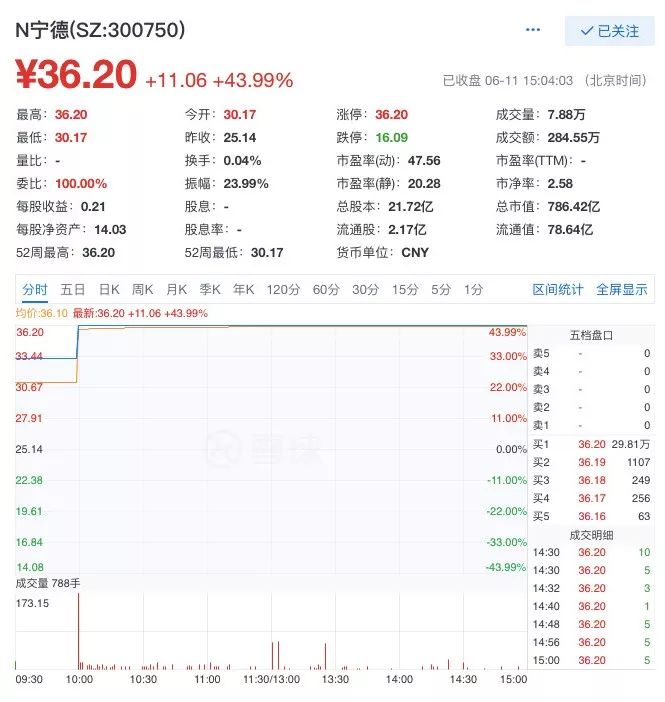Choose the 60分 interval
Image resolution: width=665 pixels, height=702 pixels.
(326, 290)
